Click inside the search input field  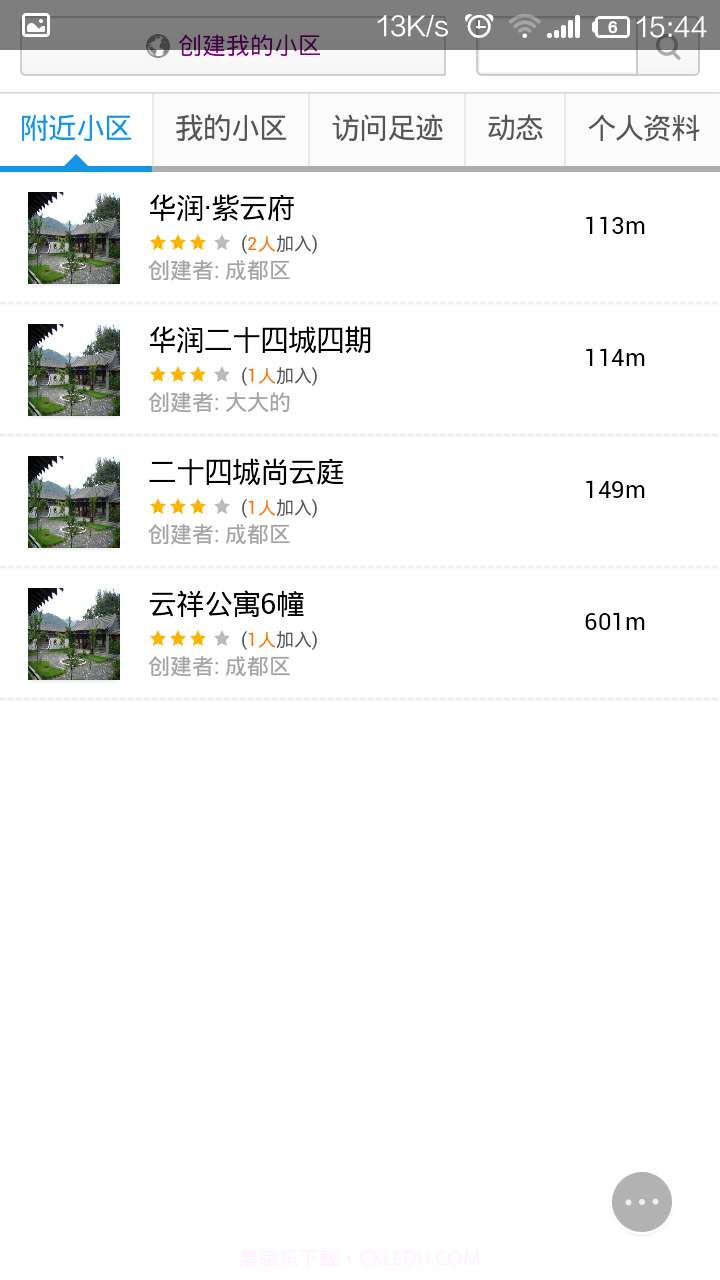556,60
